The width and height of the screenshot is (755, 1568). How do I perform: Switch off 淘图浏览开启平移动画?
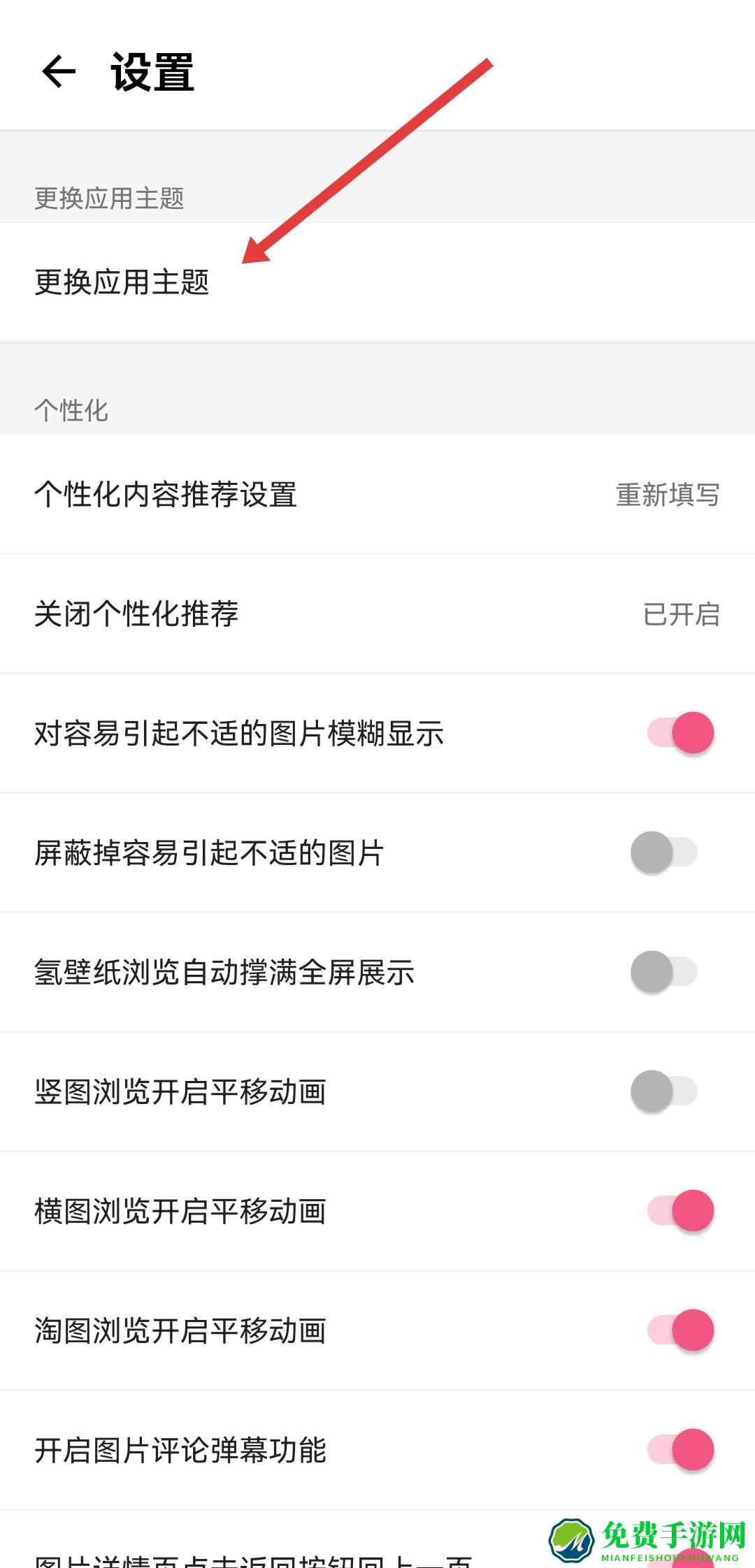(x=679, y=1330)
